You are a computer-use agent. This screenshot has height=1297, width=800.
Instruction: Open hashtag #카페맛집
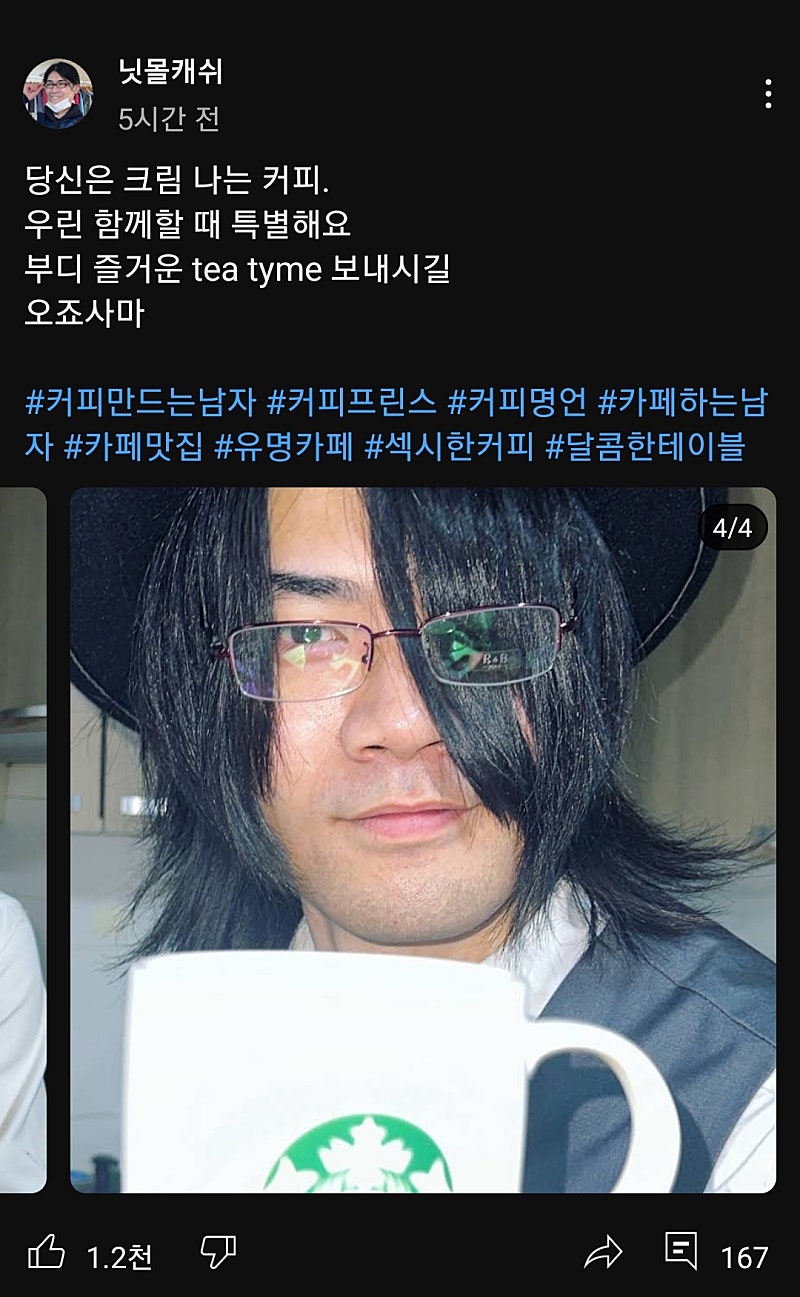[134, 446]
